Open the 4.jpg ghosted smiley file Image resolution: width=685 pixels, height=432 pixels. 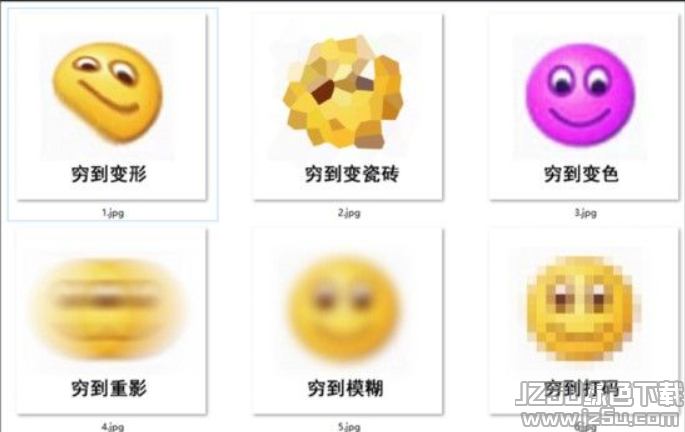(x=111, y=320)
